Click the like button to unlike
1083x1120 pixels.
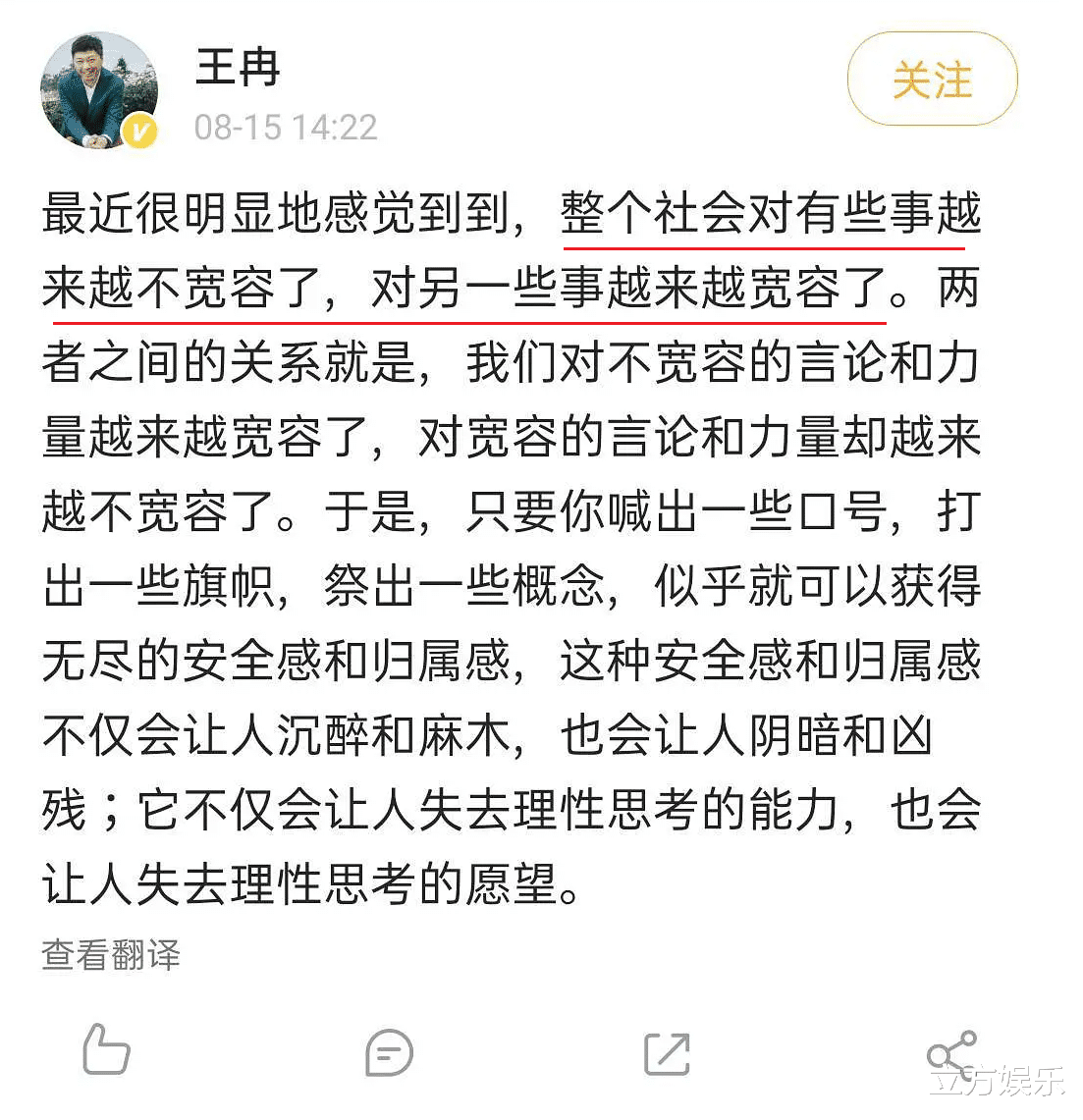click(105, 1053)
